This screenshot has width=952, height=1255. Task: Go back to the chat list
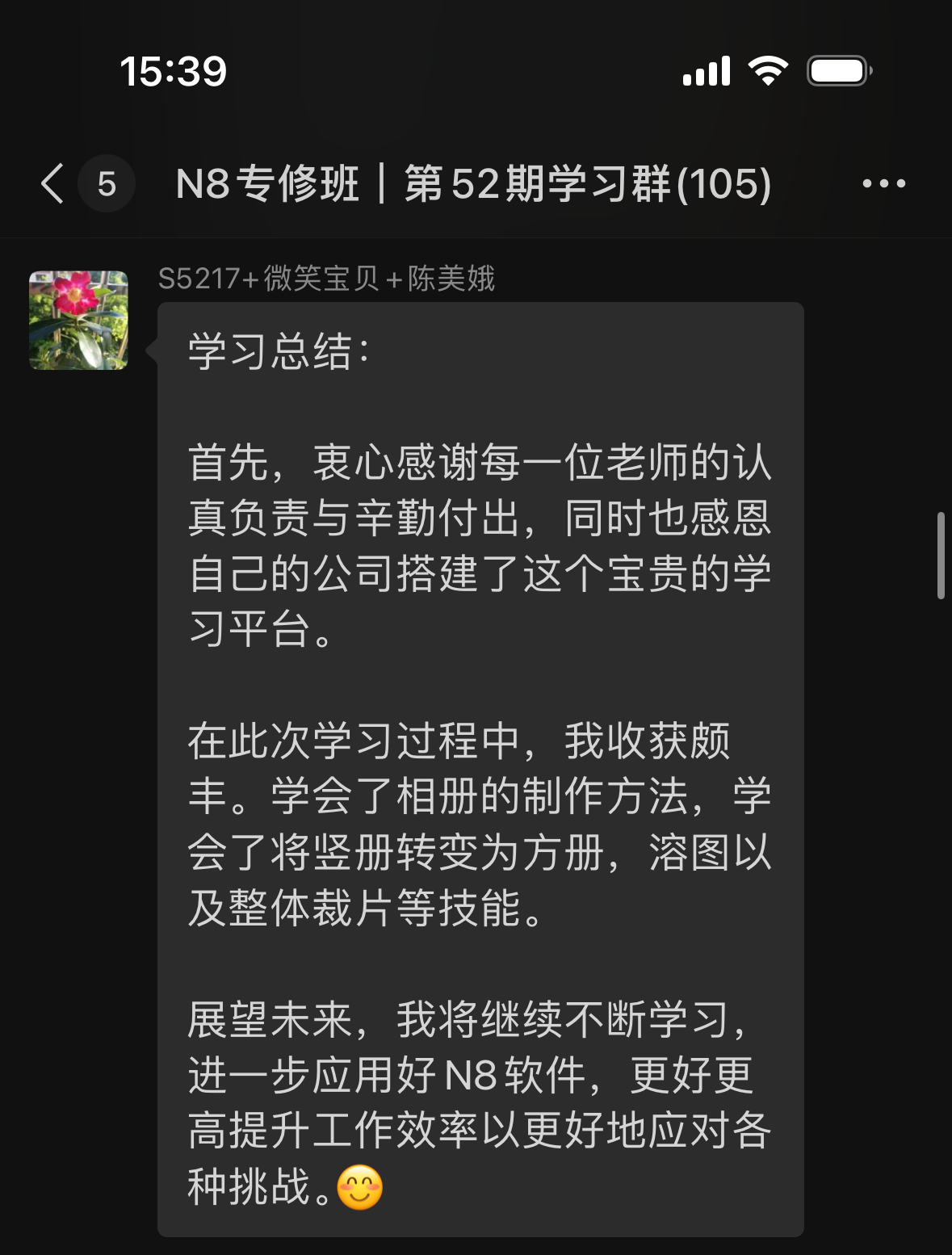tap(53, 183)
